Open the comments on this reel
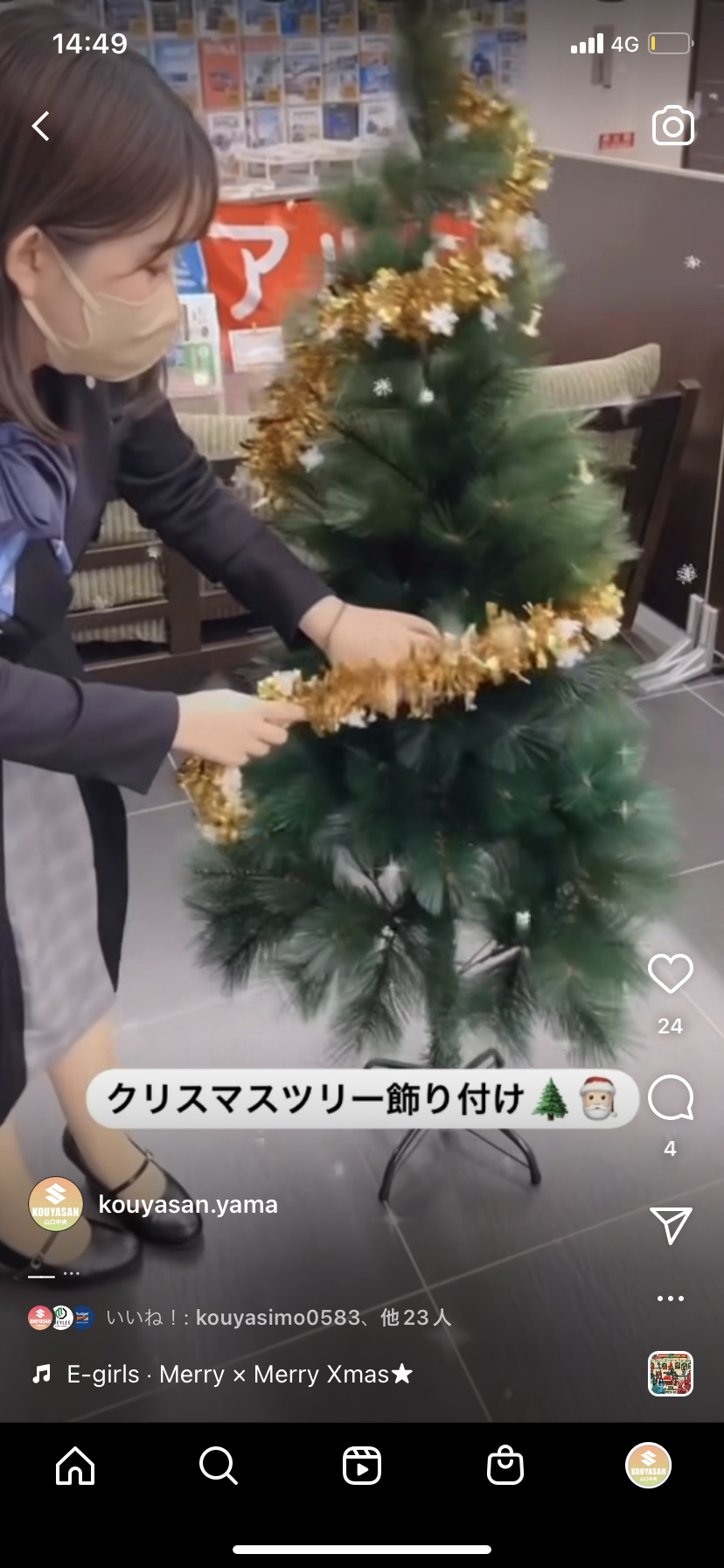Screen dimensions: 724x1568 click(x=670, y=1098)
